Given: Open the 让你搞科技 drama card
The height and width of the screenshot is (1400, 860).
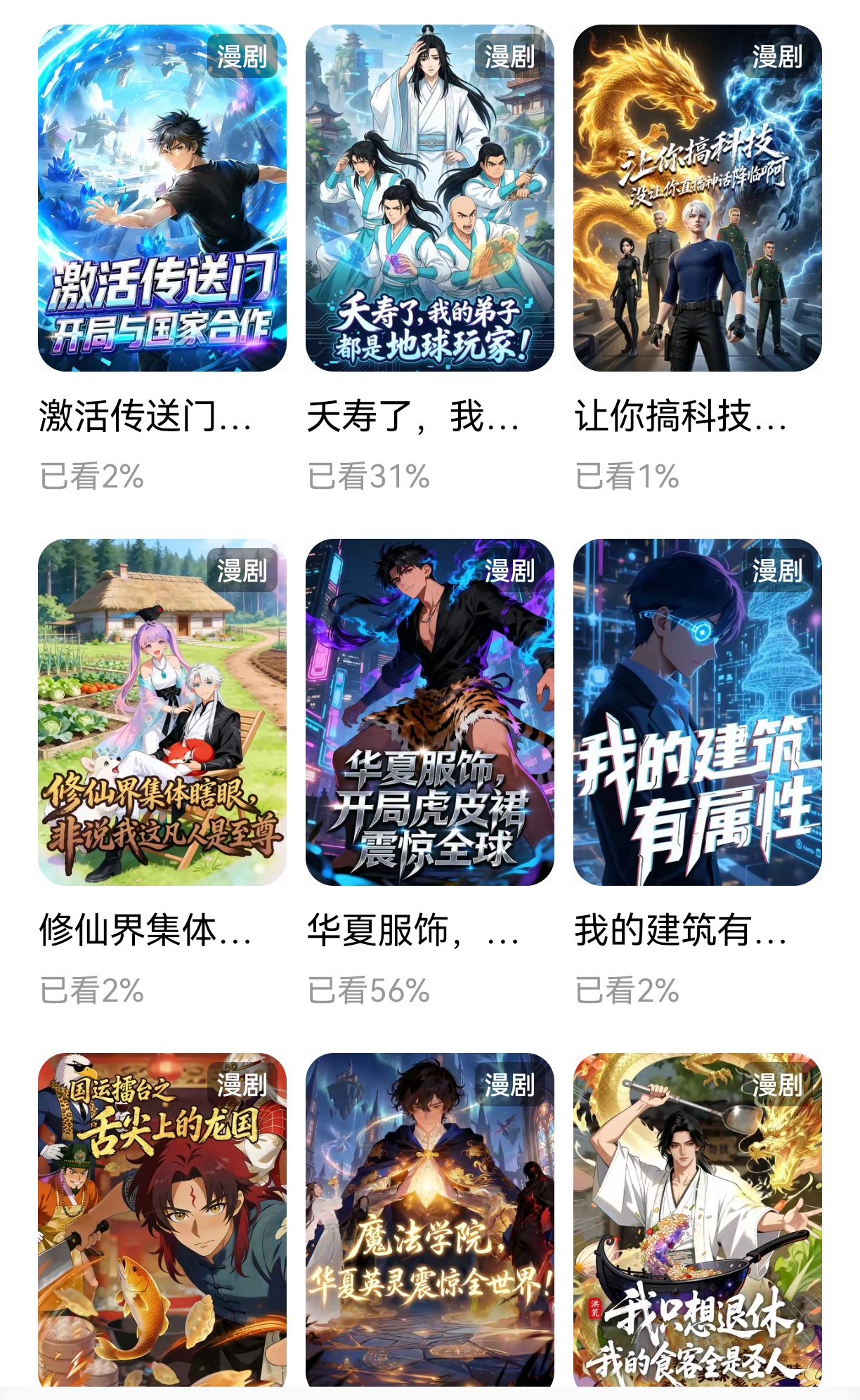Looking at the screenshot, I should 698,198.
